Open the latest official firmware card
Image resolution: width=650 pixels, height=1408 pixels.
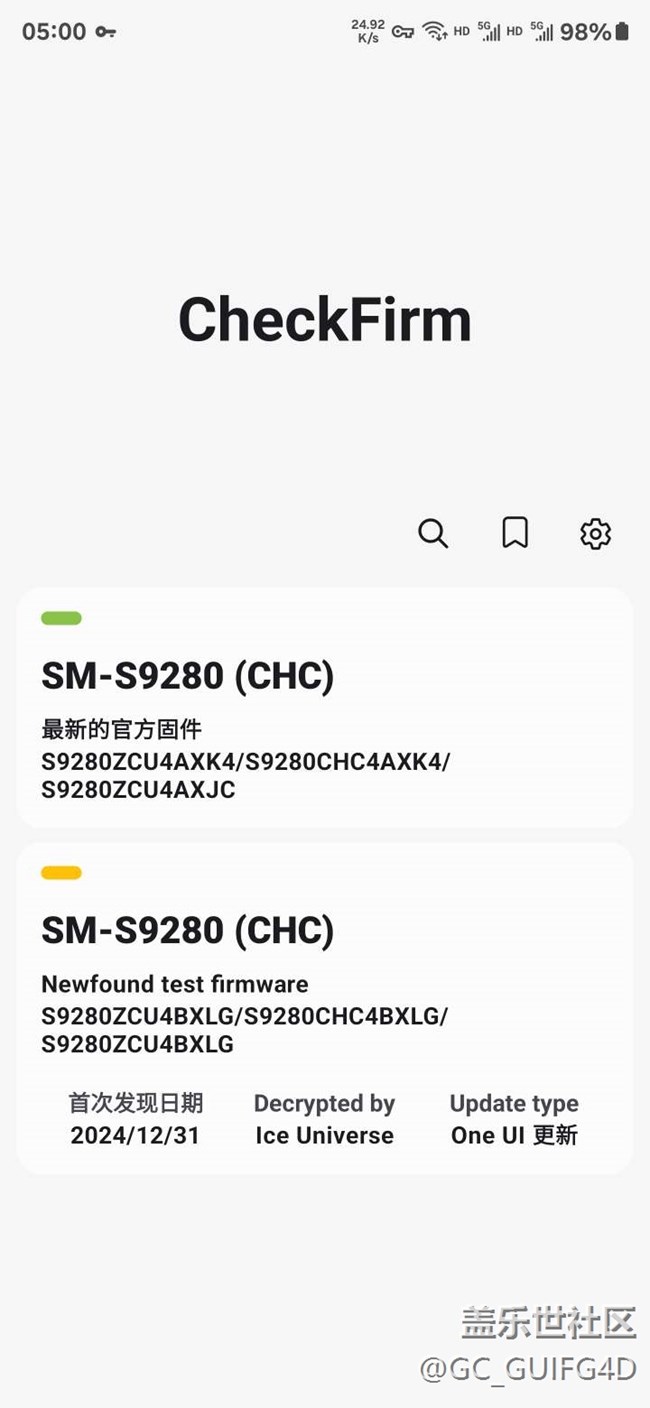(325, 708)
